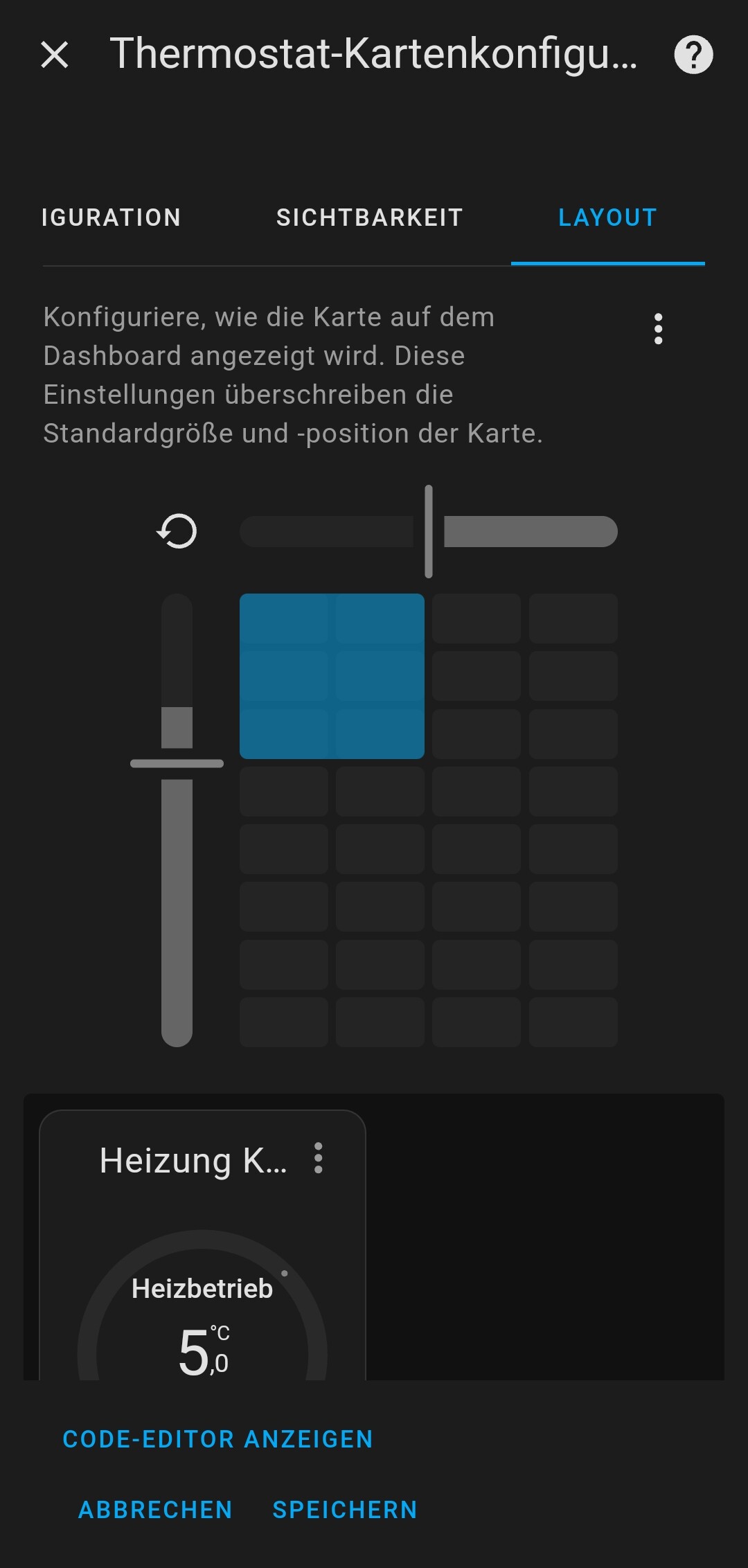Viewport: 748px width, 1568px height.
Task: Tap Code-Editor anzeigen
Action: [218, 1439]
